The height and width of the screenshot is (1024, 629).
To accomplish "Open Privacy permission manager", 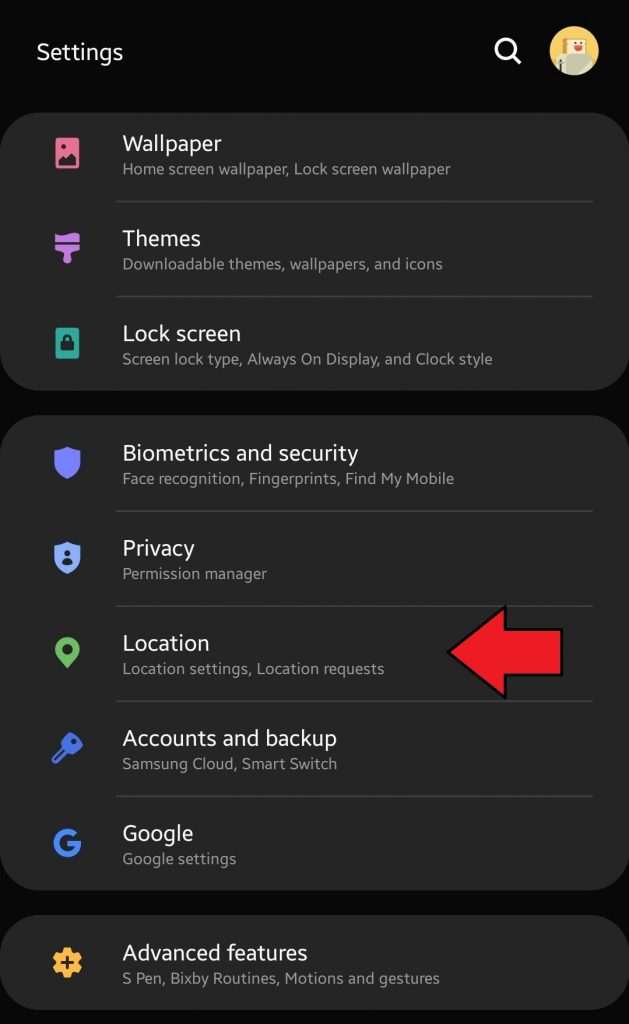I will (314, 559).
